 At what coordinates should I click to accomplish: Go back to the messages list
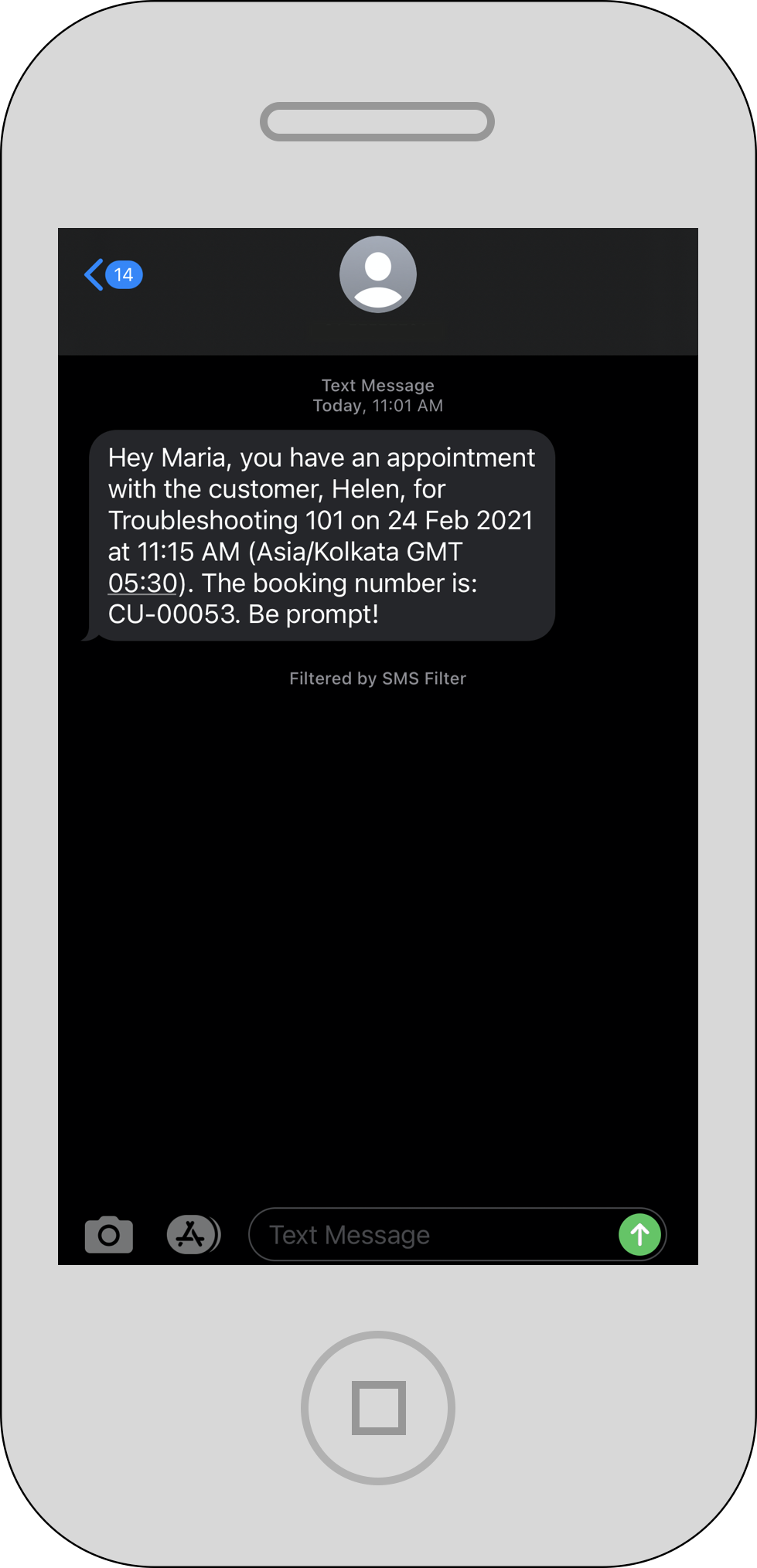[111, 274]
